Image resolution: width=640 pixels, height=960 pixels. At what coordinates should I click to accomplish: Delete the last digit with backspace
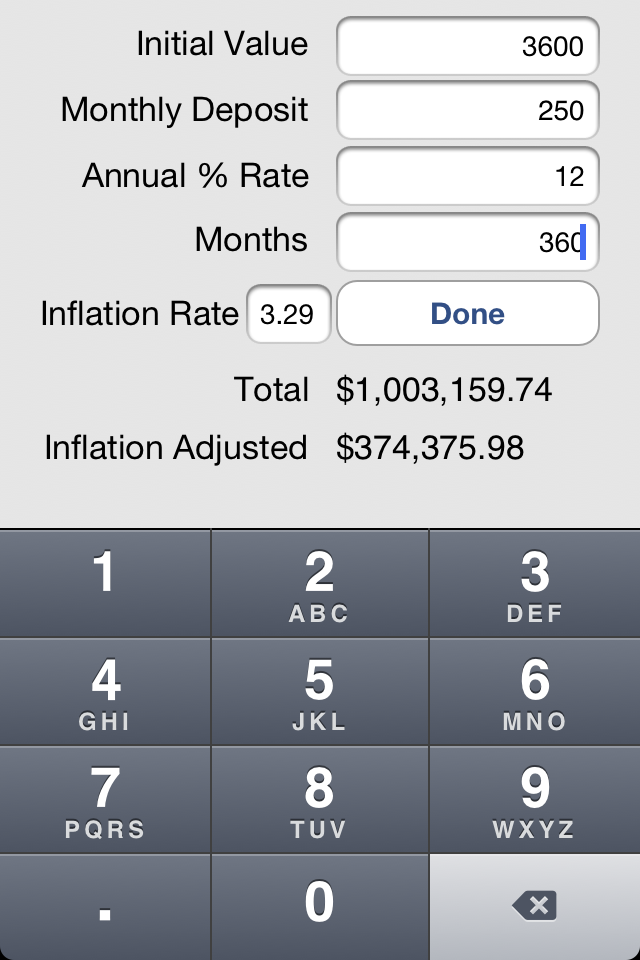tap(534, 905)
